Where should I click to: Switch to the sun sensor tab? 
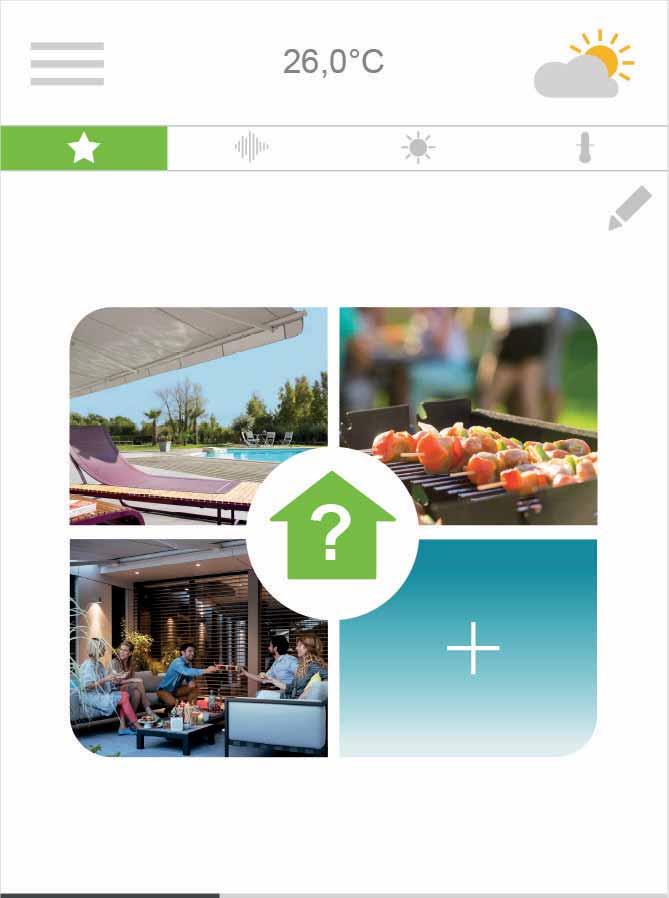tap(418, 148)
